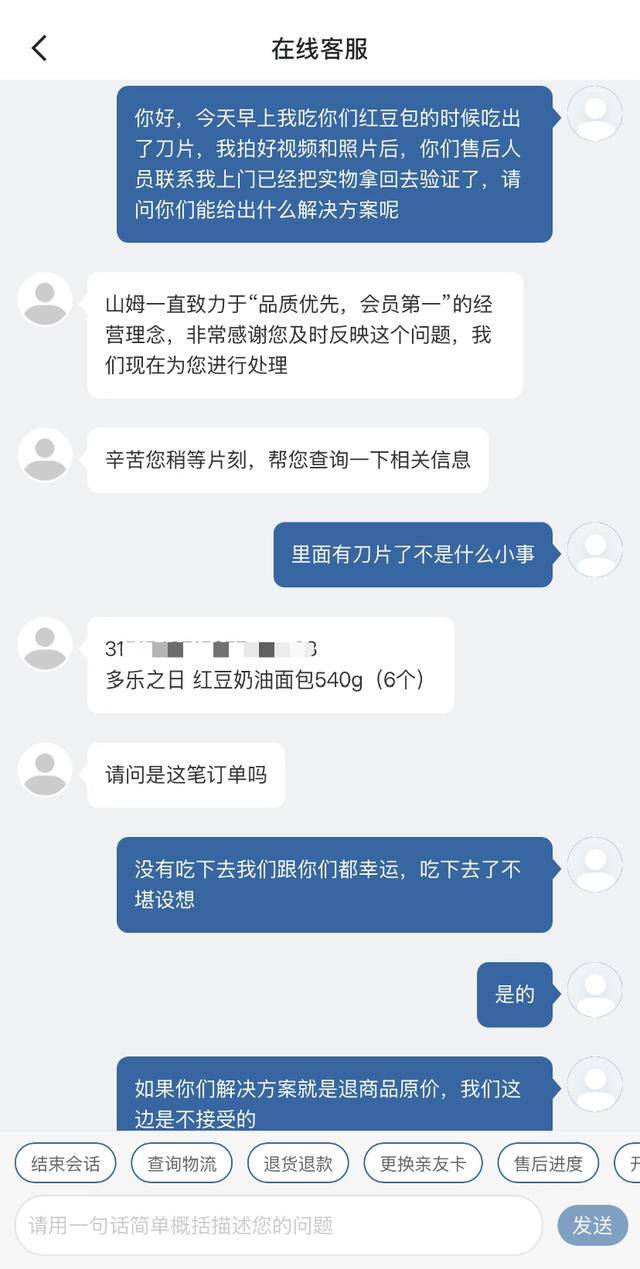Go back from the 在线客服 chat
The width and height of the screenshot is (640, 1269).
pos(39,48)
